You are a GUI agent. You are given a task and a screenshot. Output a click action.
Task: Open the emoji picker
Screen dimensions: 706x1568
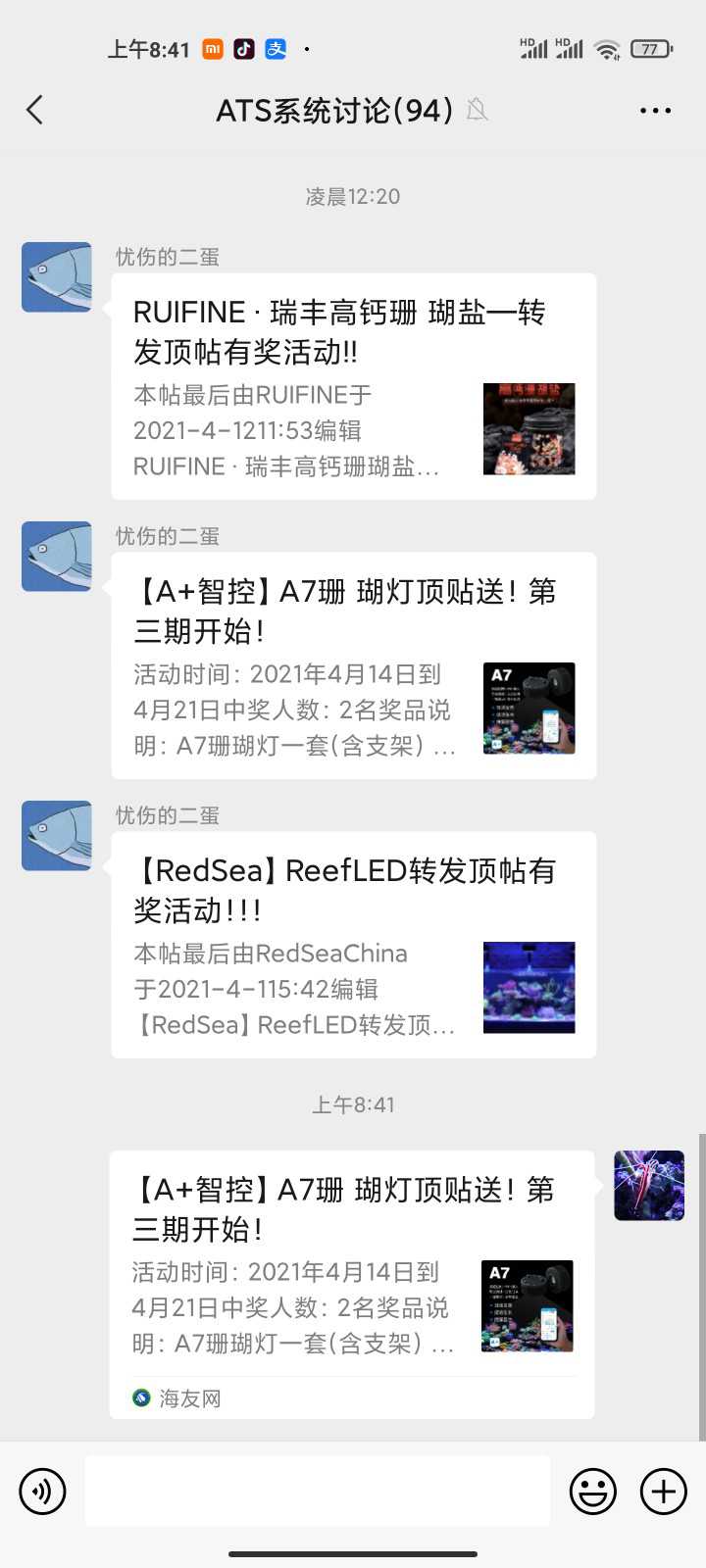tap(593, 1492)
